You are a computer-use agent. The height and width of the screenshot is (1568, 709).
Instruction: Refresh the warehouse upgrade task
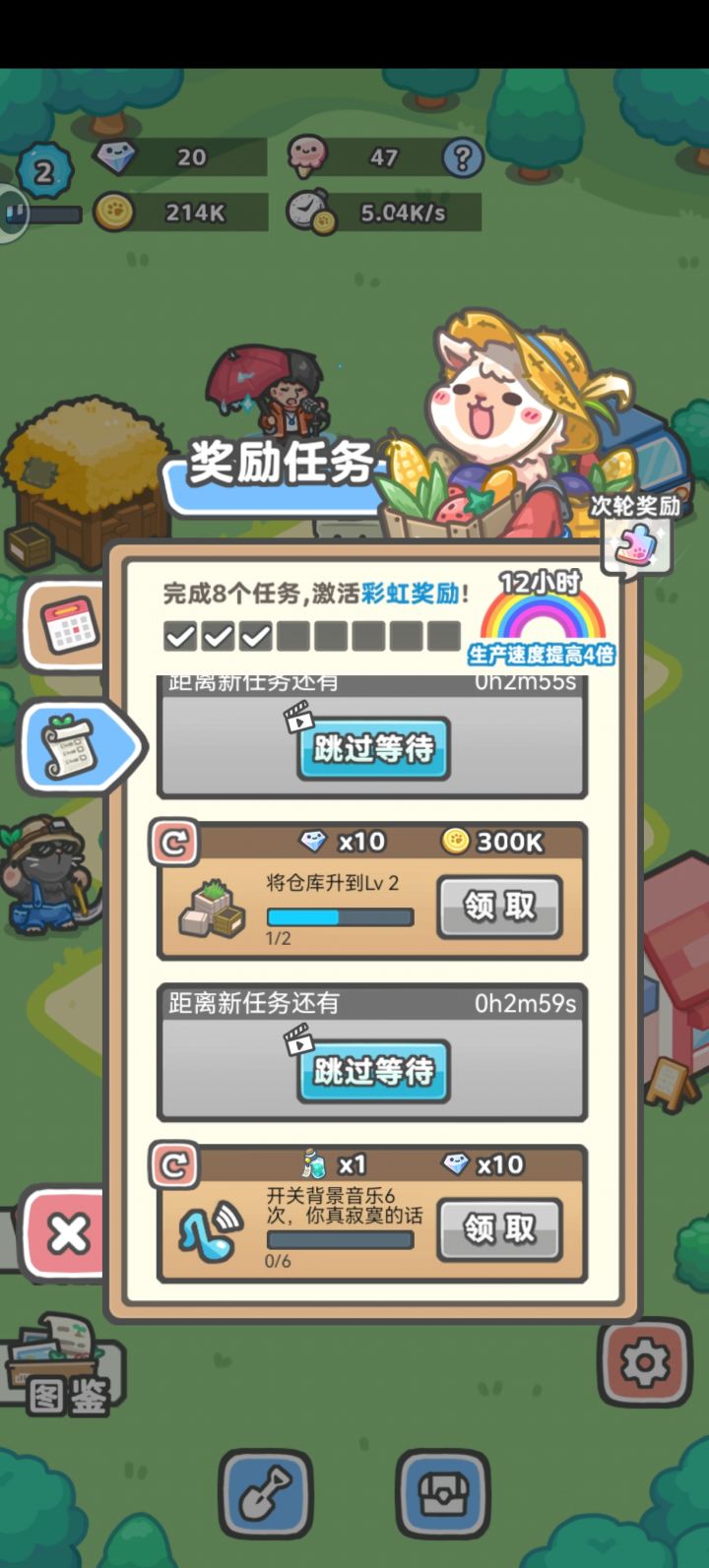point(176,844)
